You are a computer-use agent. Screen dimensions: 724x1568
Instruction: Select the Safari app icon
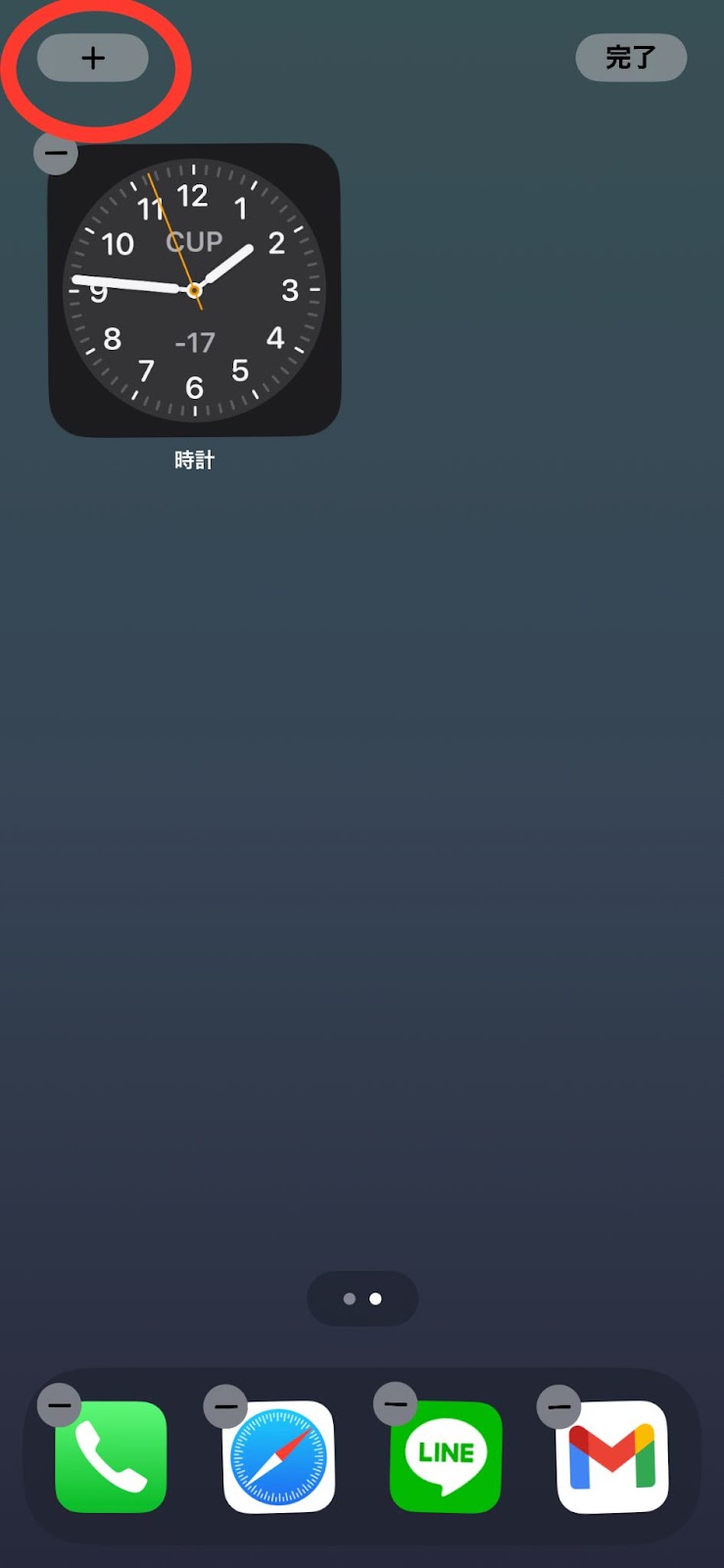coord(279,1457)
